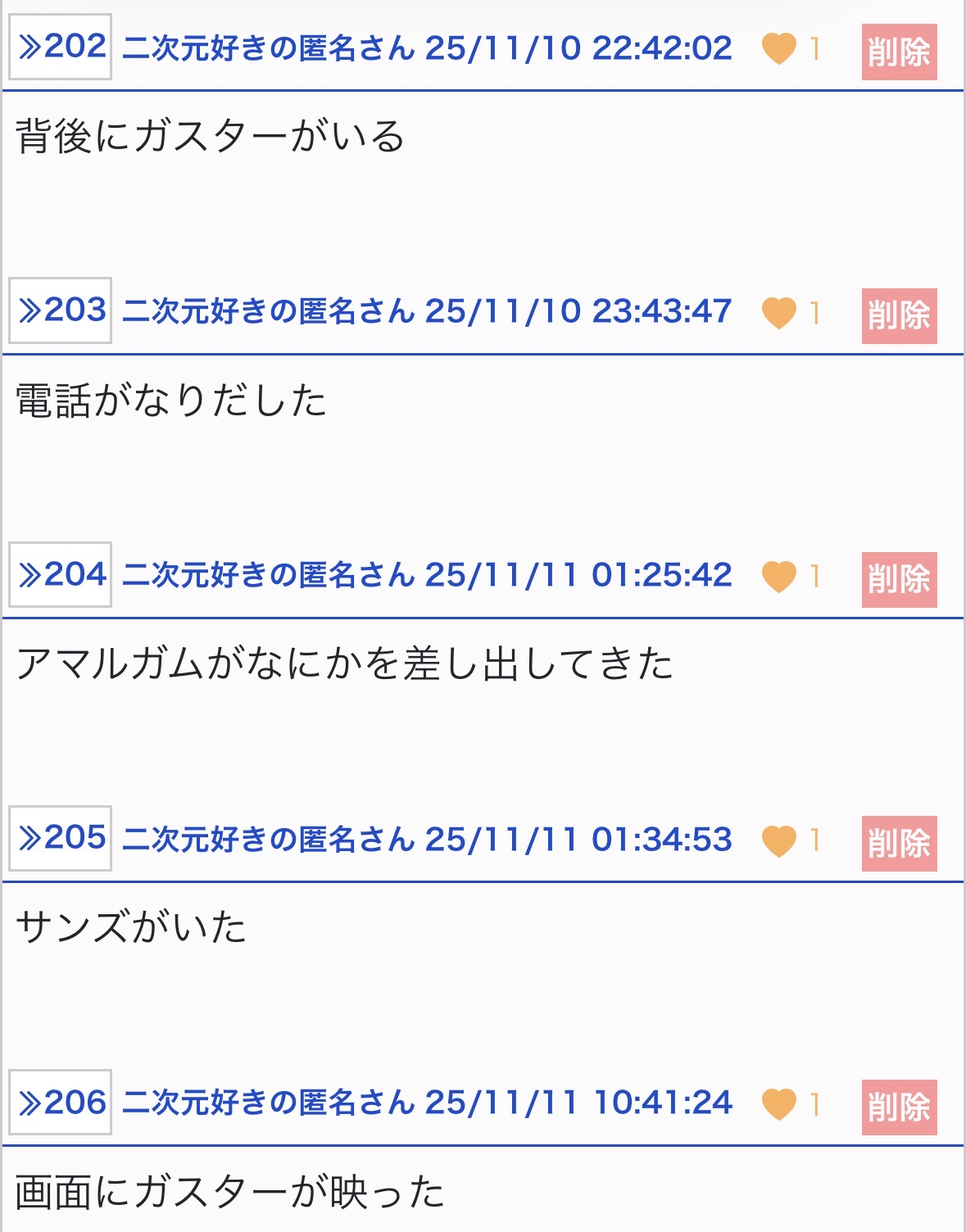
Task: Like the Amalgam post 204
Action: coord(778,576)
